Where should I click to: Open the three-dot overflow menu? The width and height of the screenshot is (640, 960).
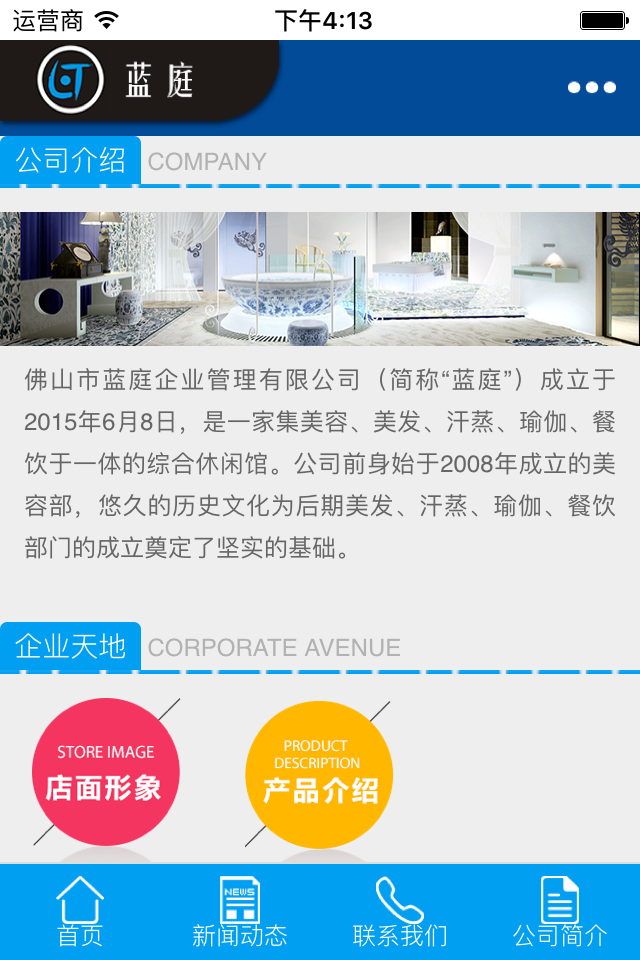point(591,87)
